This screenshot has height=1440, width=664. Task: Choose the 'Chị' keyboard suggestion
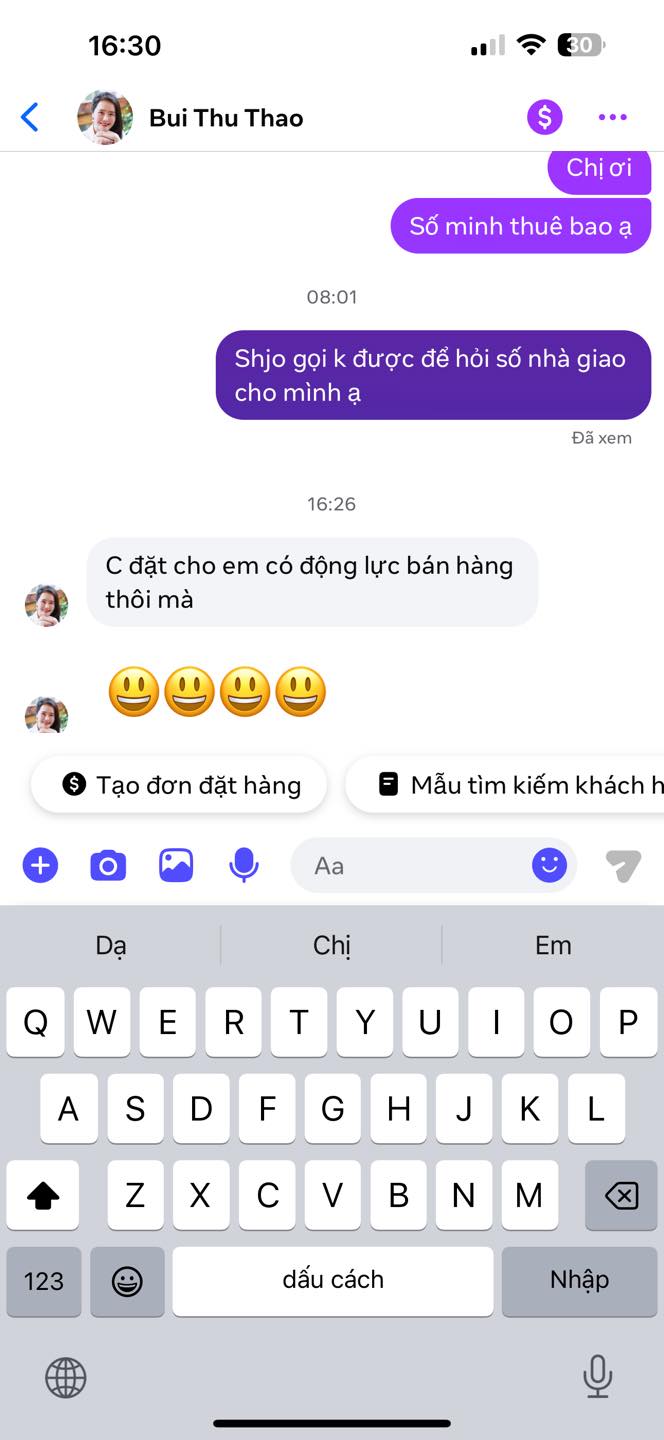(x=332, y=945)
